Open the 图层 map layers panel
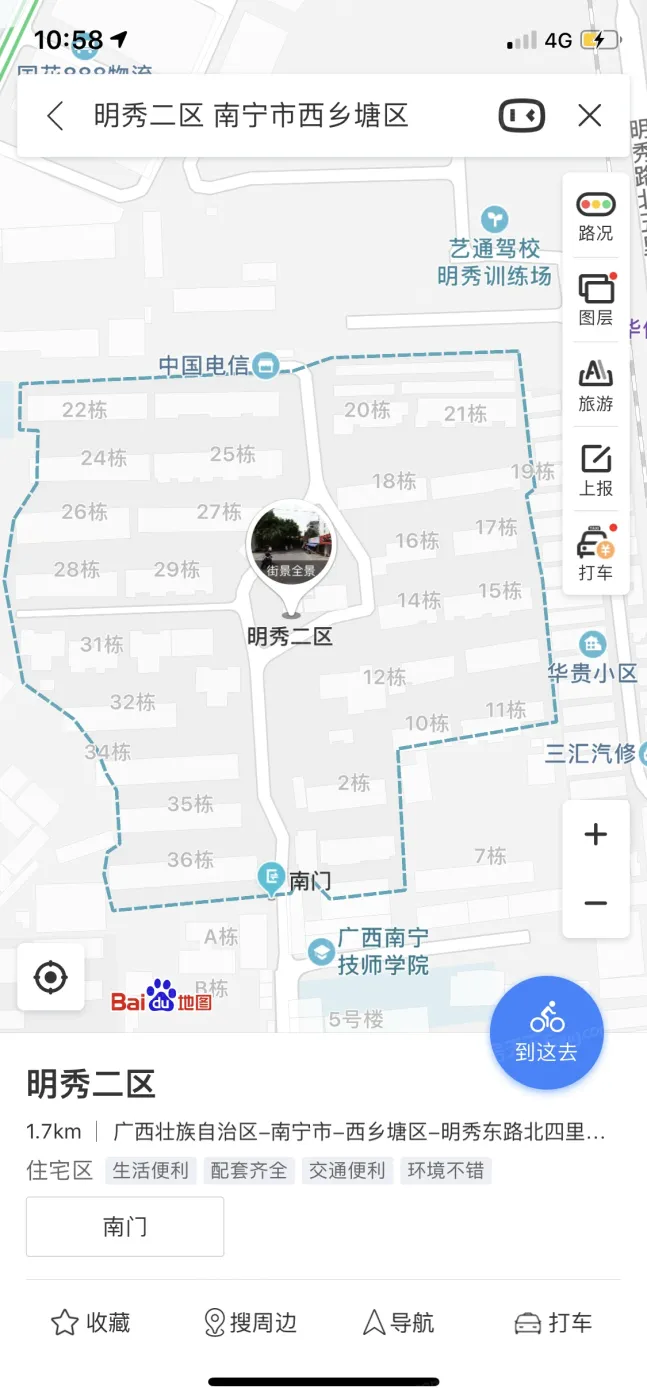 [x=596, y=300]
